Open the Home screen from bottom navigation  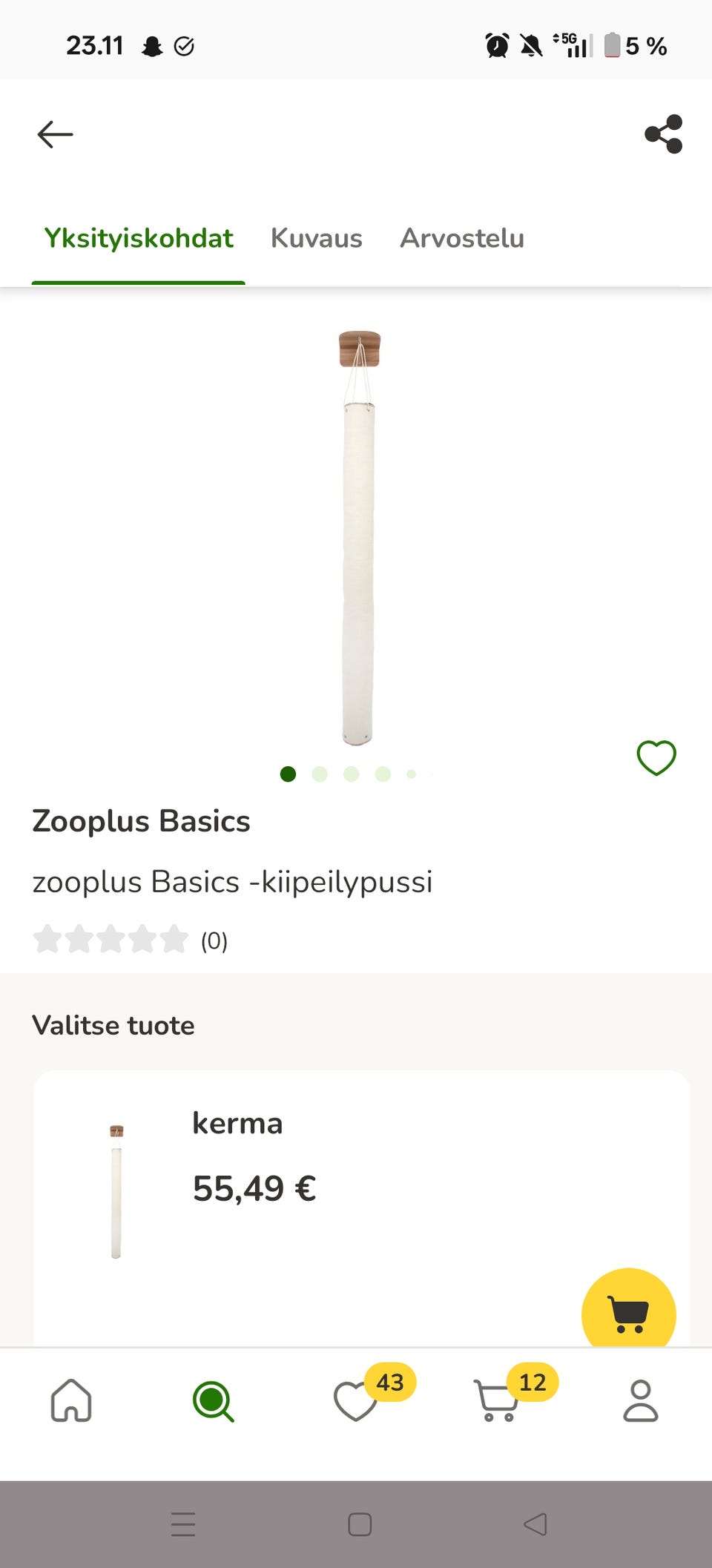(71, 1402)
